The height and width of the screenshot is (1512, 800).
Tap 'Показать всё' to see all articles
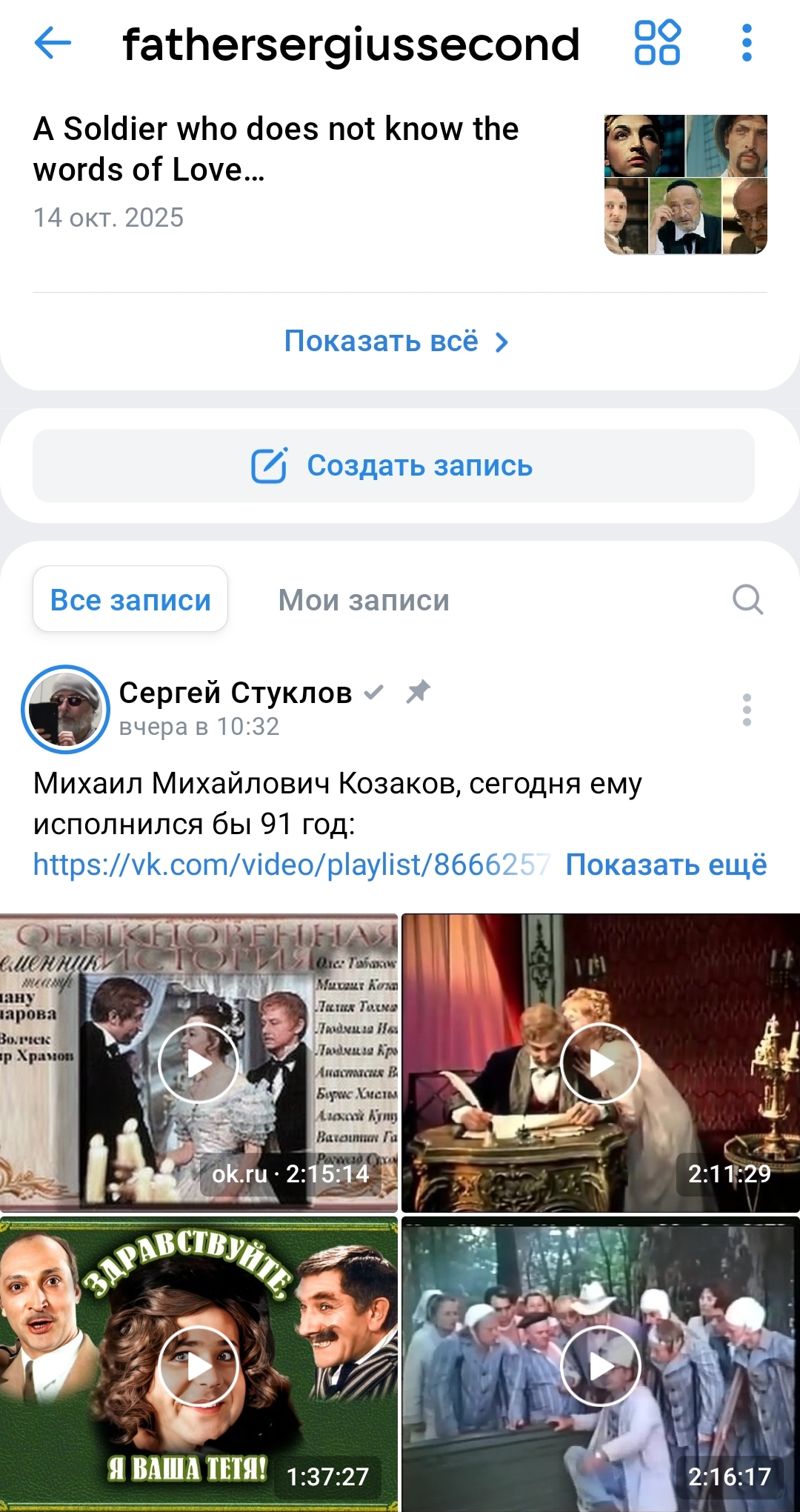pyautogui.click(x=396, y=342)
